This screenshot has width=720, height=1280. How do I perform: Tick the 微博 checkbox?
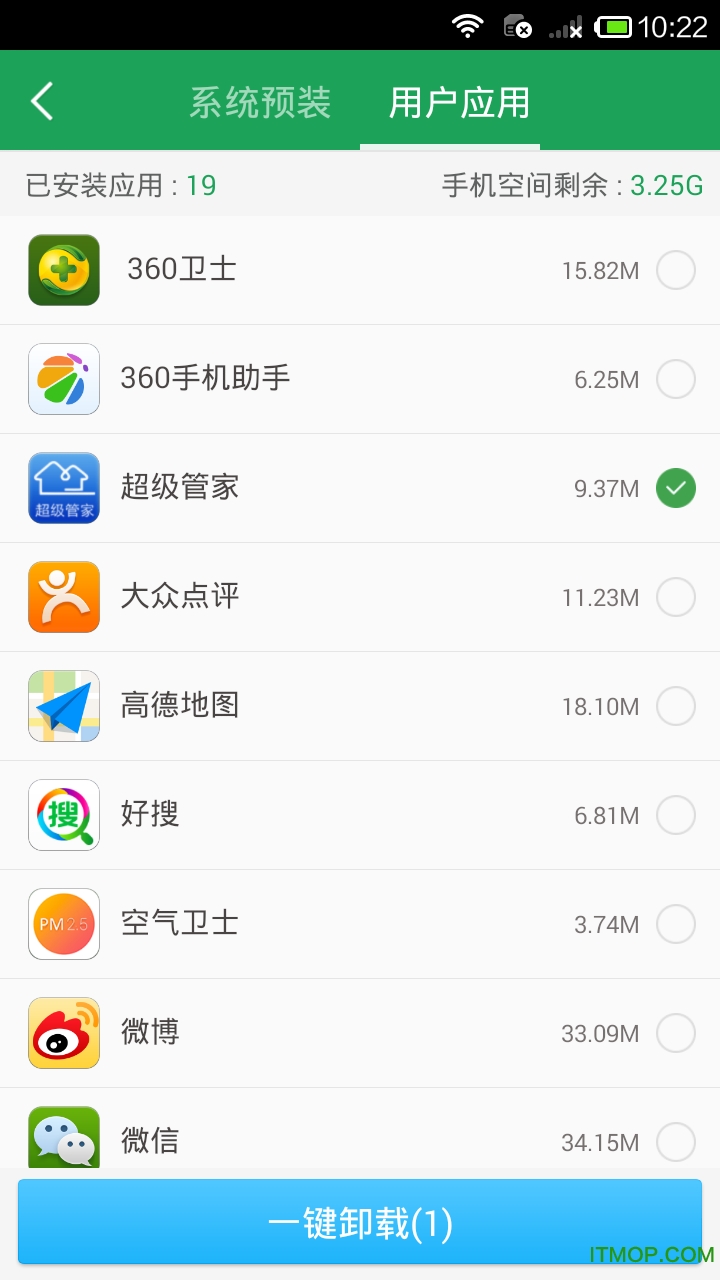(675, 1033)
